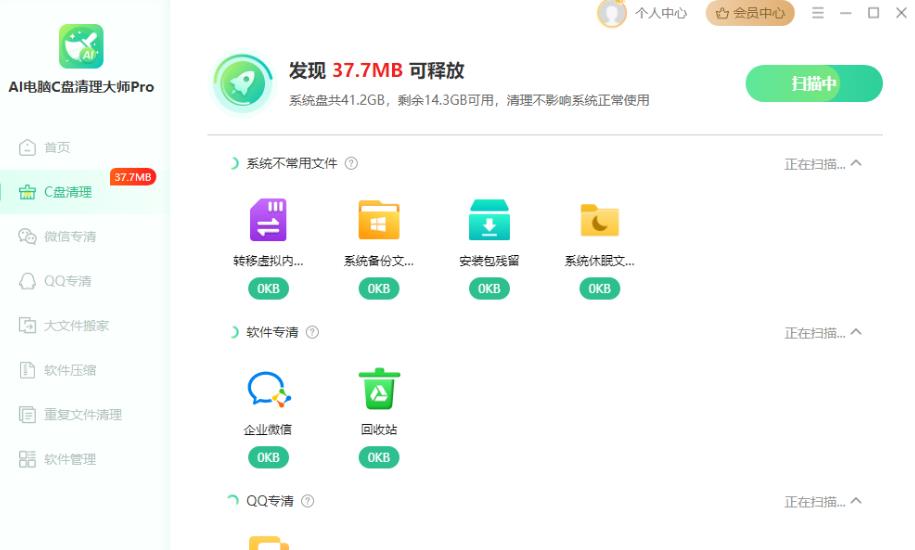Open 会员中心 membership button
This screenshot has width=915, height=550.
(750, 13)
